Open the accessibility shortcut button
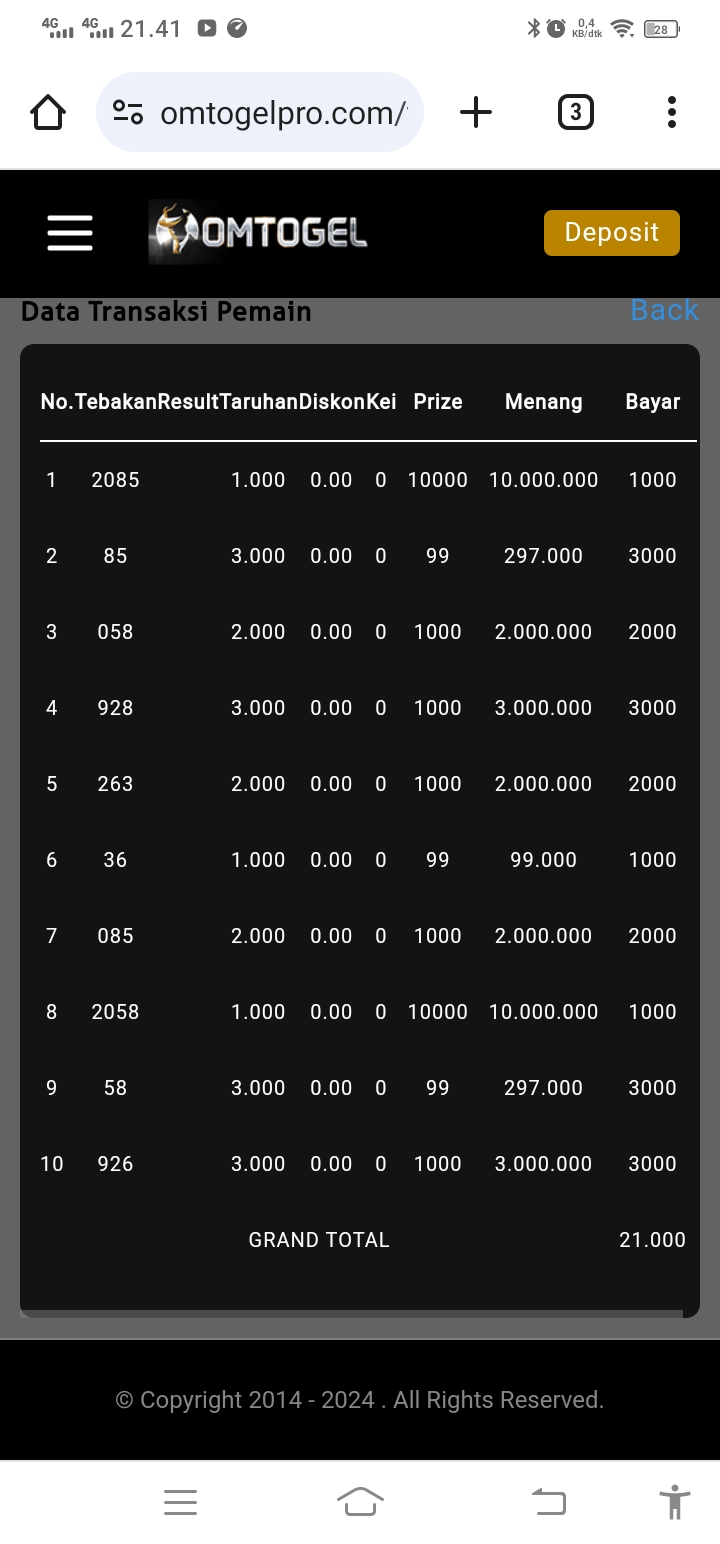 (675, 1501)
